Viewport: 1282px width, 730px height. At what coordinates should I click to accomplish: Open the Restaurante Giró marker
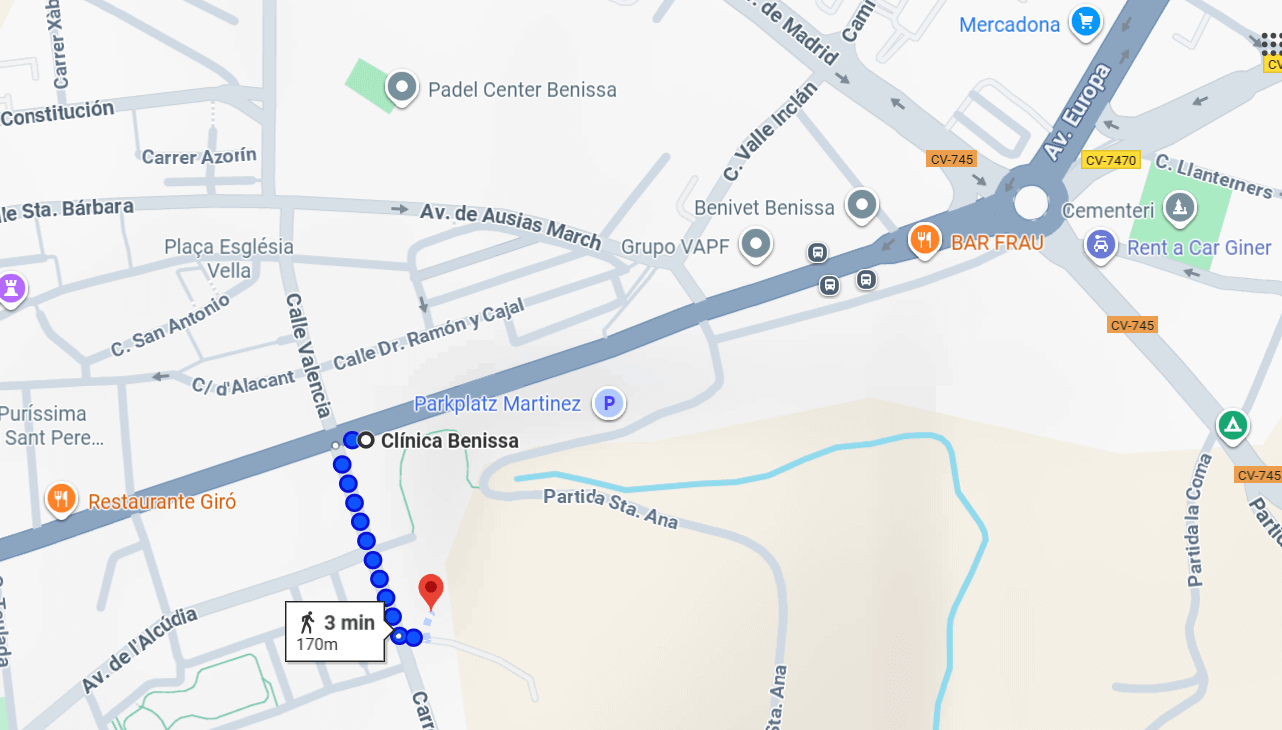pos(62,498)
